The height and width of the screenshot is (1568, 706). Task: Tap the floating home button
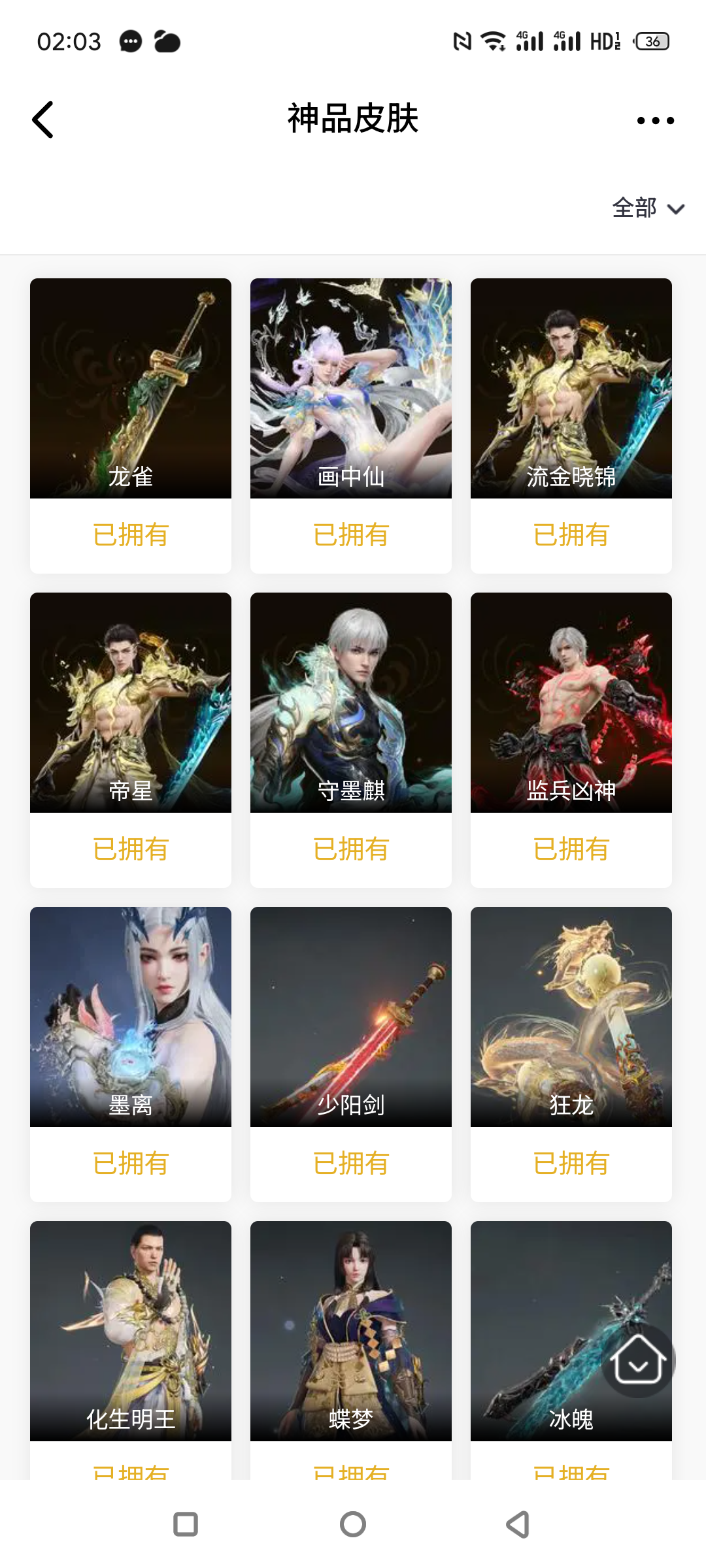click(x=638, y=1361)
